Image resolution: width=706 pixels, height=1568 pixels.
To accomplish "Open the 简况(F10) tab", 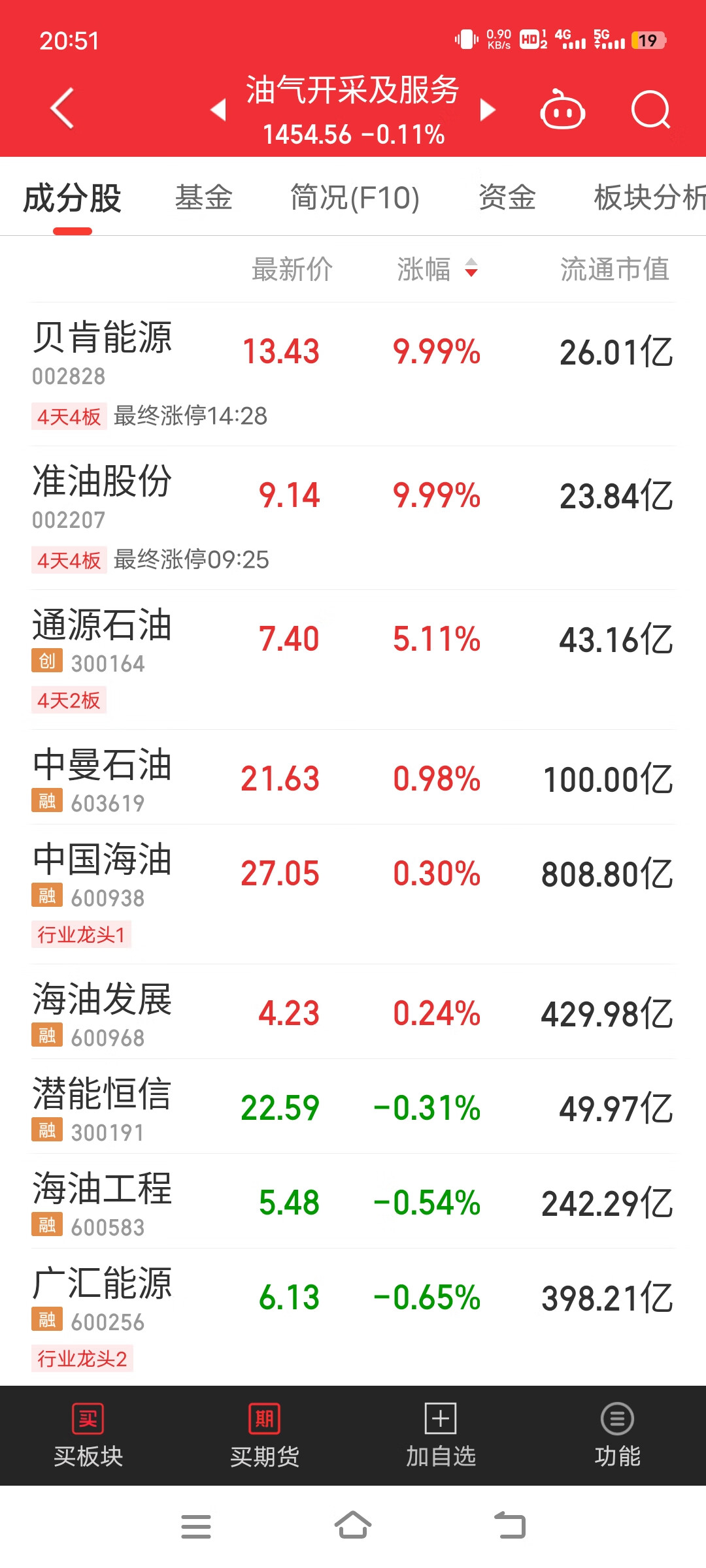I will coord(355,197).
